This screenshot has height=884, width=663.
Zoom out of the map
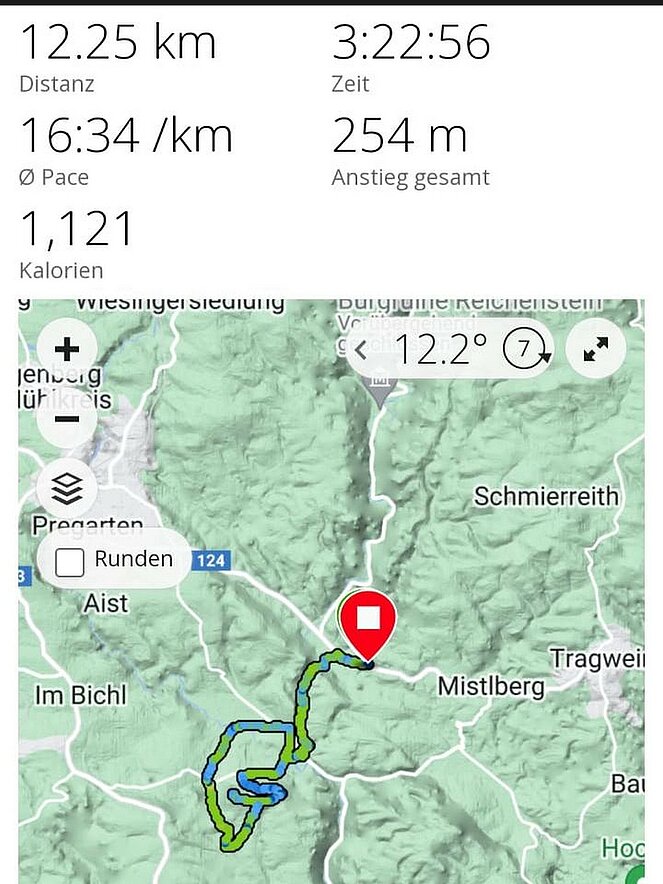click(x=67, y=418)
